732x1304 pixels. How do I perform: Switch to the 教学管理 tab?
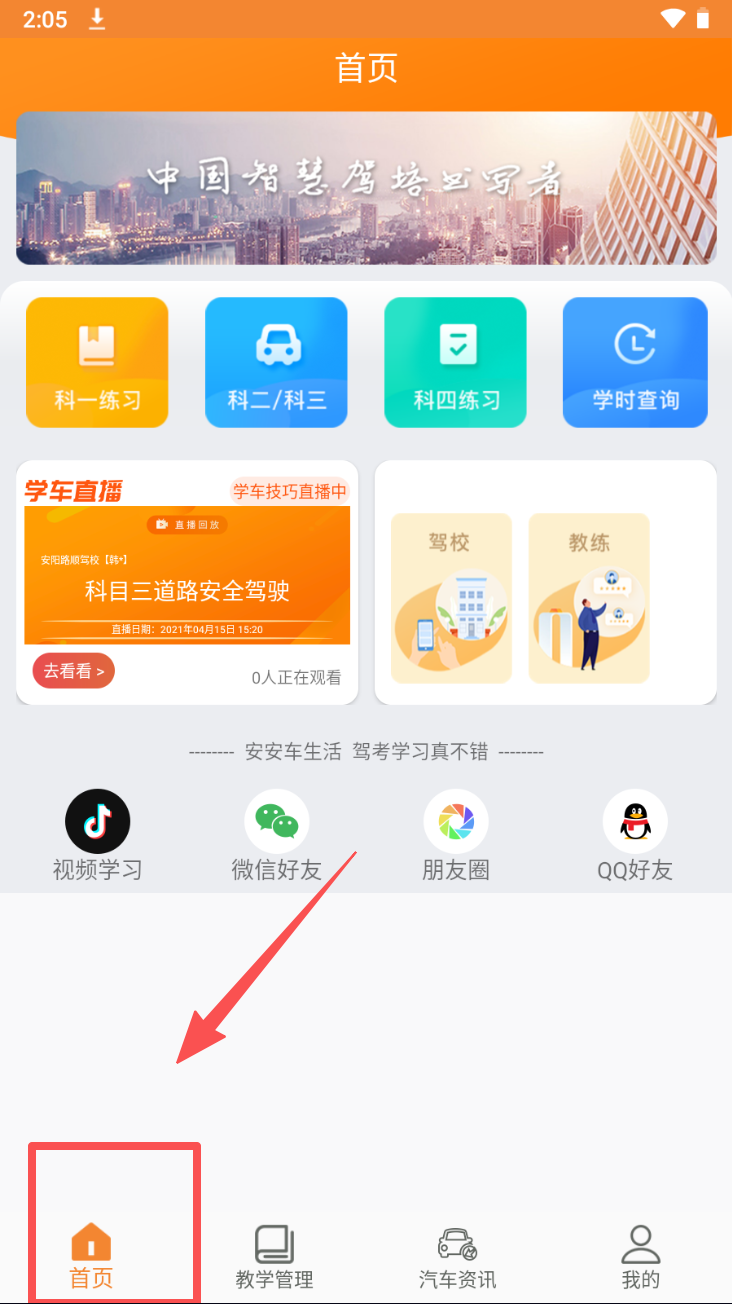coord(274,1256)
